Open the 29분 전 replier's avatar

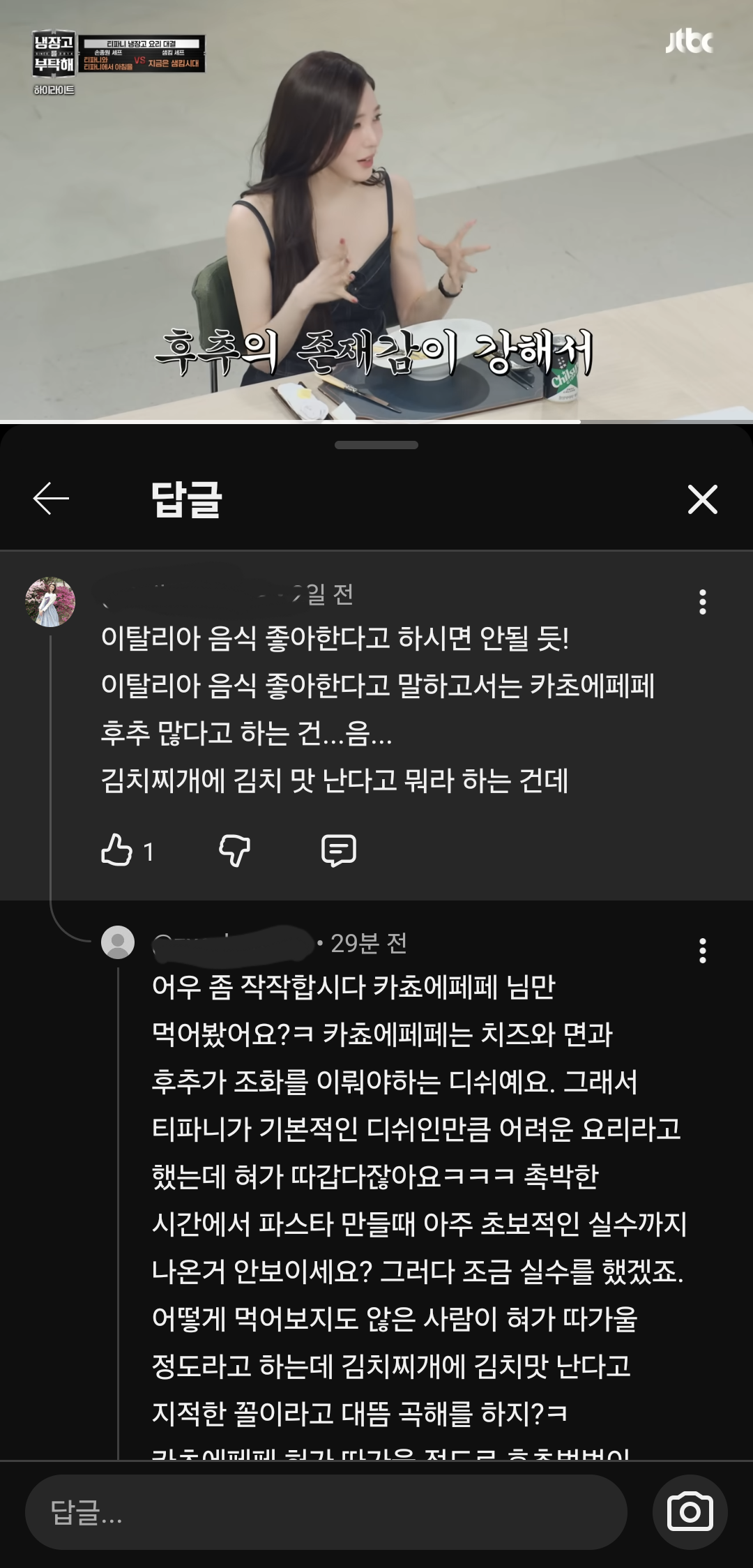(x=118, y=942)
